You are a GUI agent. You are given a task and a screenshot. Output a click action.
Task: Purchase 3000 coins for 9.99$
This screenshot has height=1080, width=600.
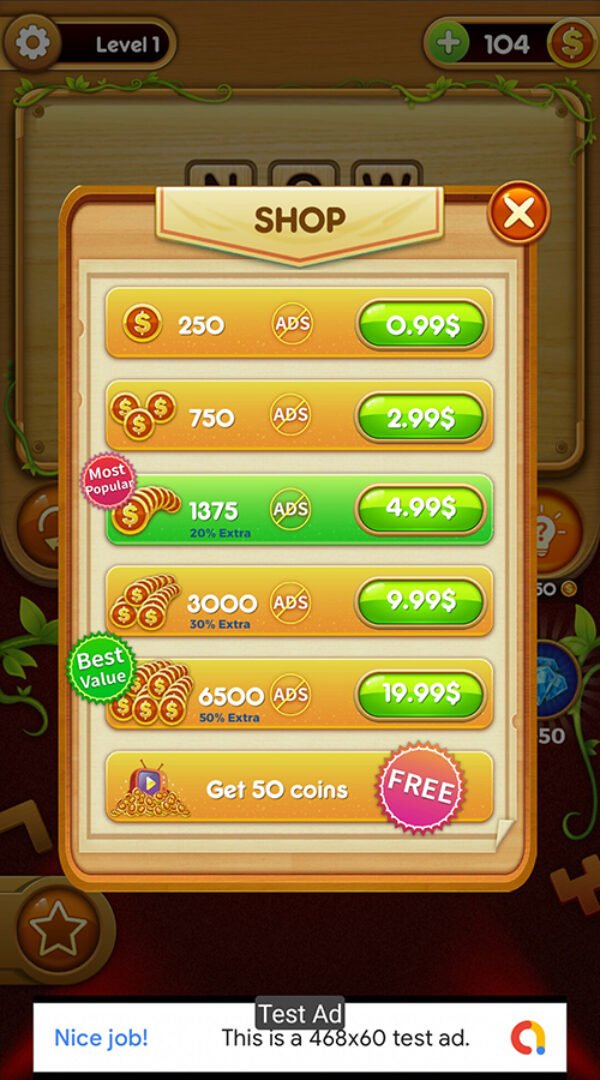point(421,601)
